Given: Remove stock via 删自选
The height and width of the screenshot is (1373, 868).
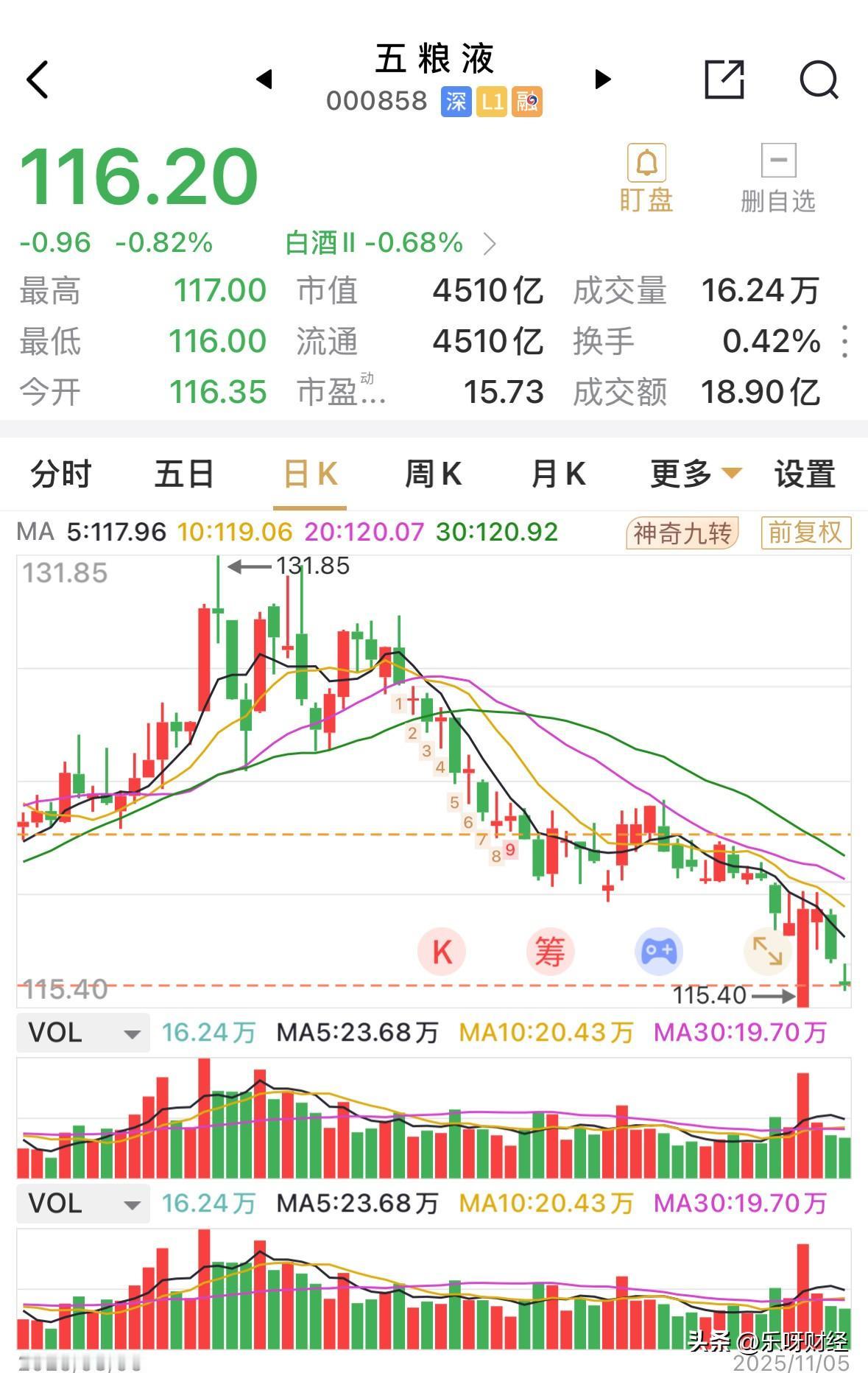Looking at the screenshot, I should [x=777, y=178].
